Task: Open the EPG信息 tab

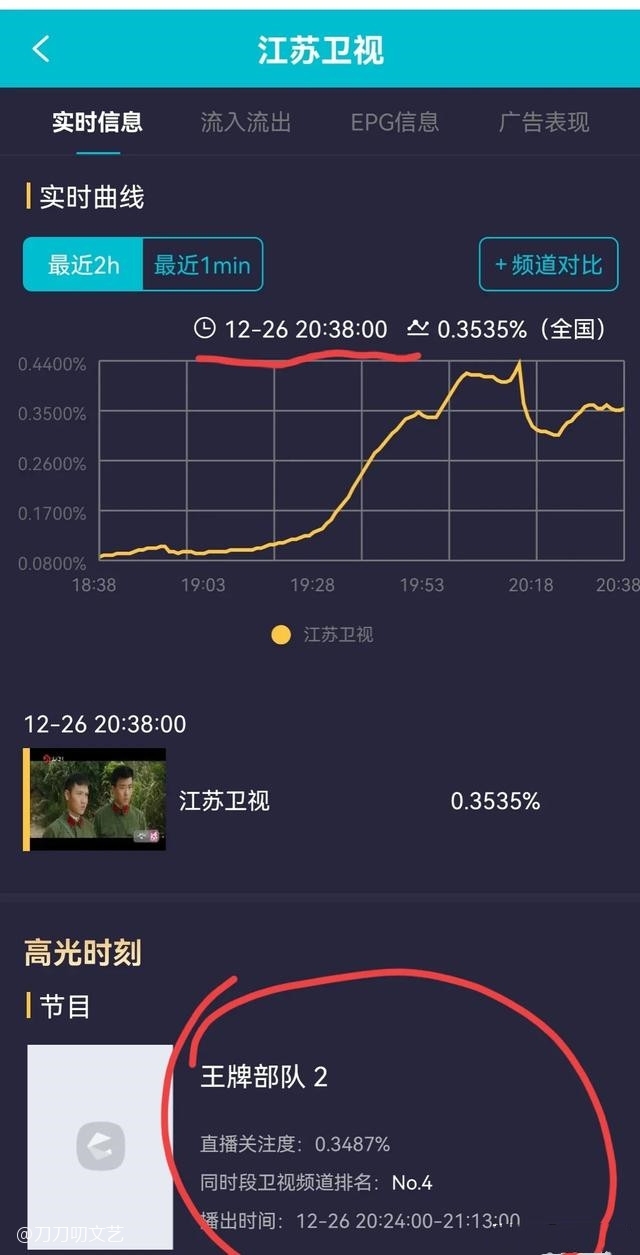Action: 395,123
